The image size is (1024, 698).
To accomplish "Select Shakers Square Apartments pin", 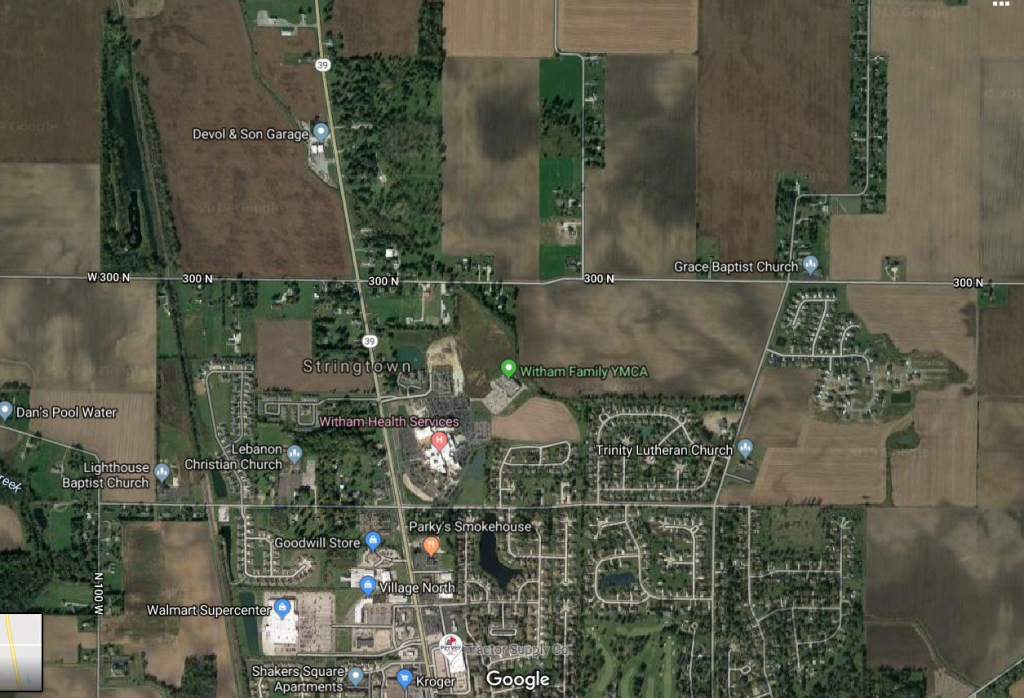I will pyautogui.click(x=356, y=677).
